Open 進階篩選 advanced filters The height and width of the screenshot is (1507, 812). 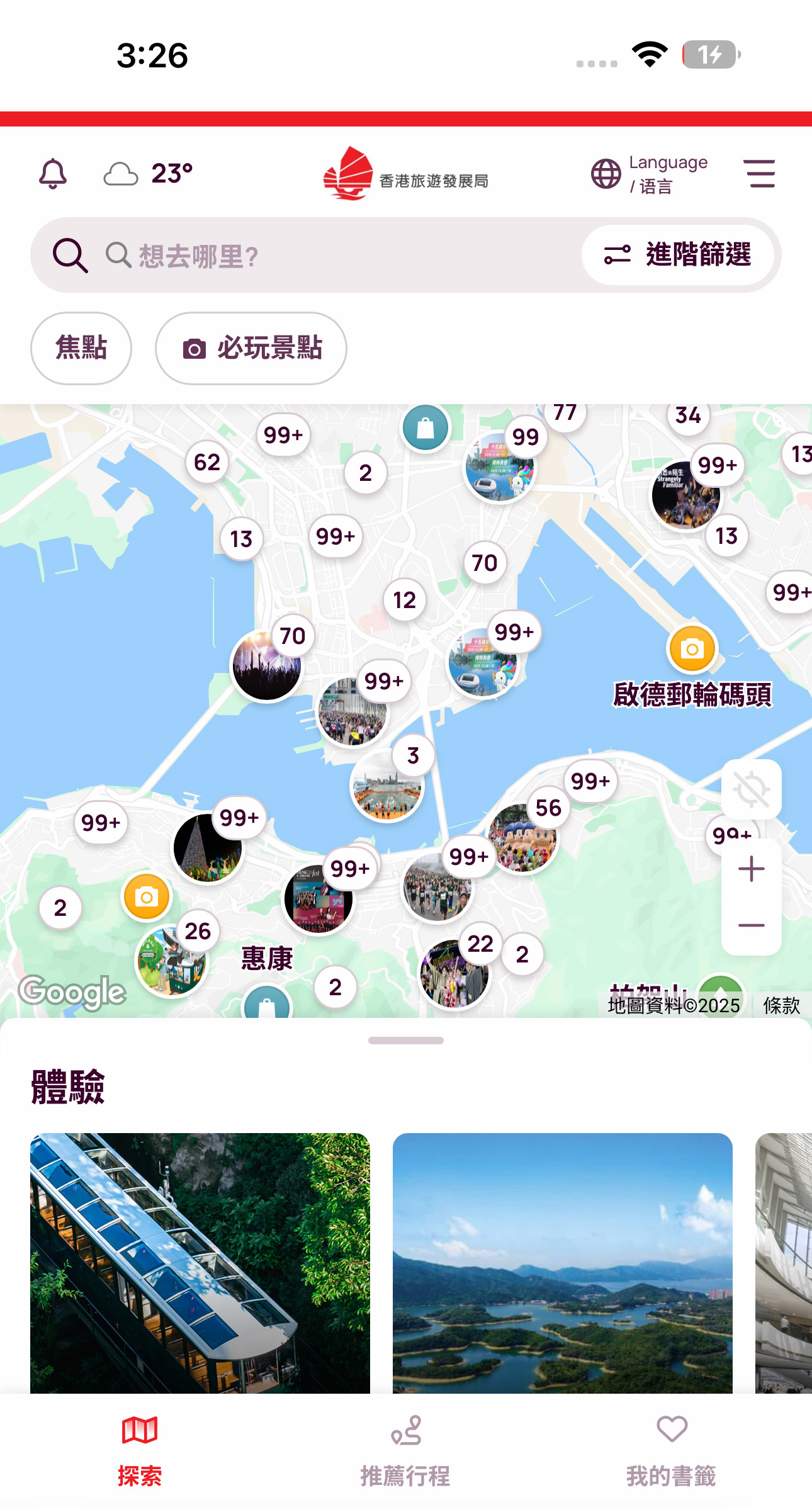point(679,254)
